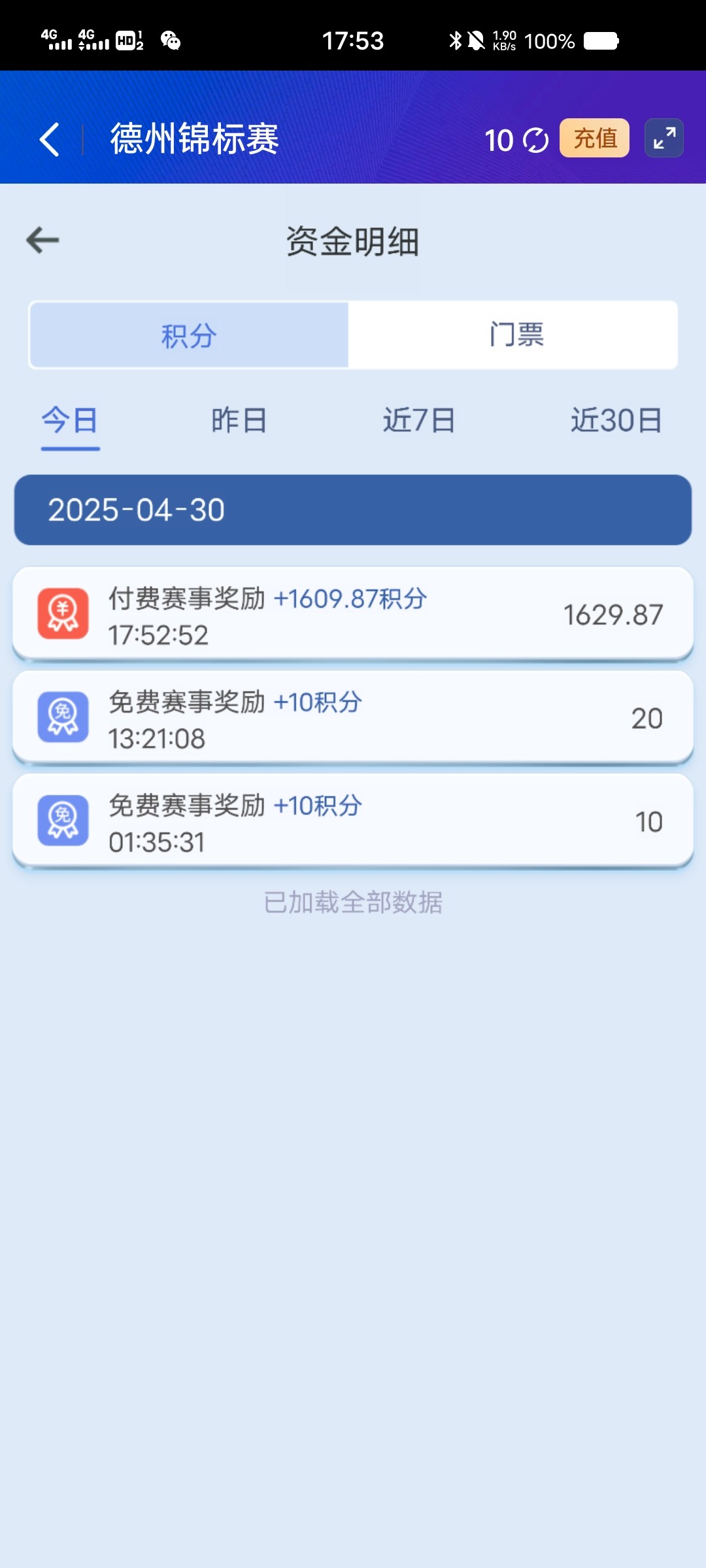Screen dimensions: 706x1568
Task: Open the 充值 recharge button
Action: (x=594, y=138)
